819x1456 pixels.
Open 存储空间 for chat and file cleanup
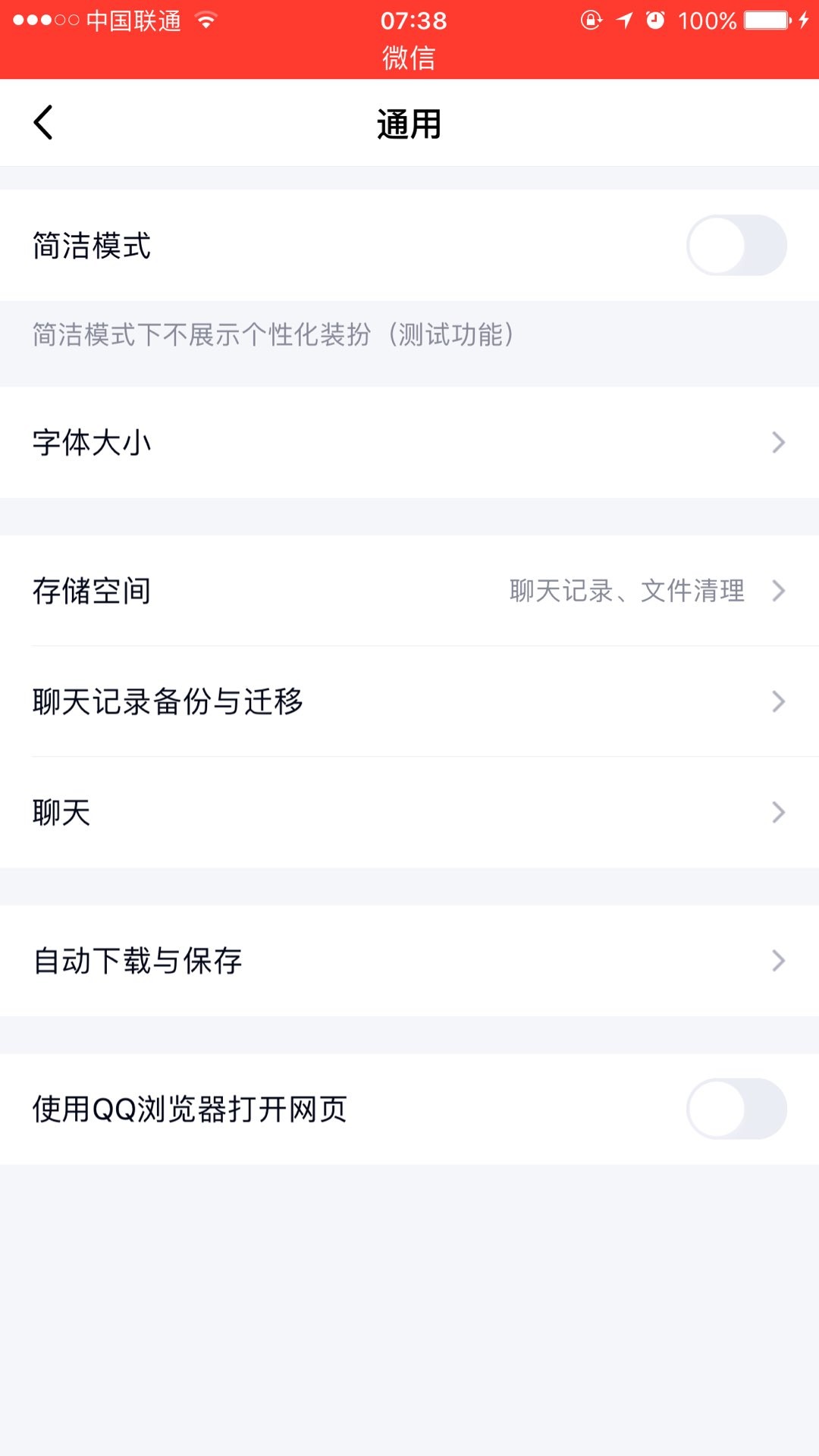(409, 591)
